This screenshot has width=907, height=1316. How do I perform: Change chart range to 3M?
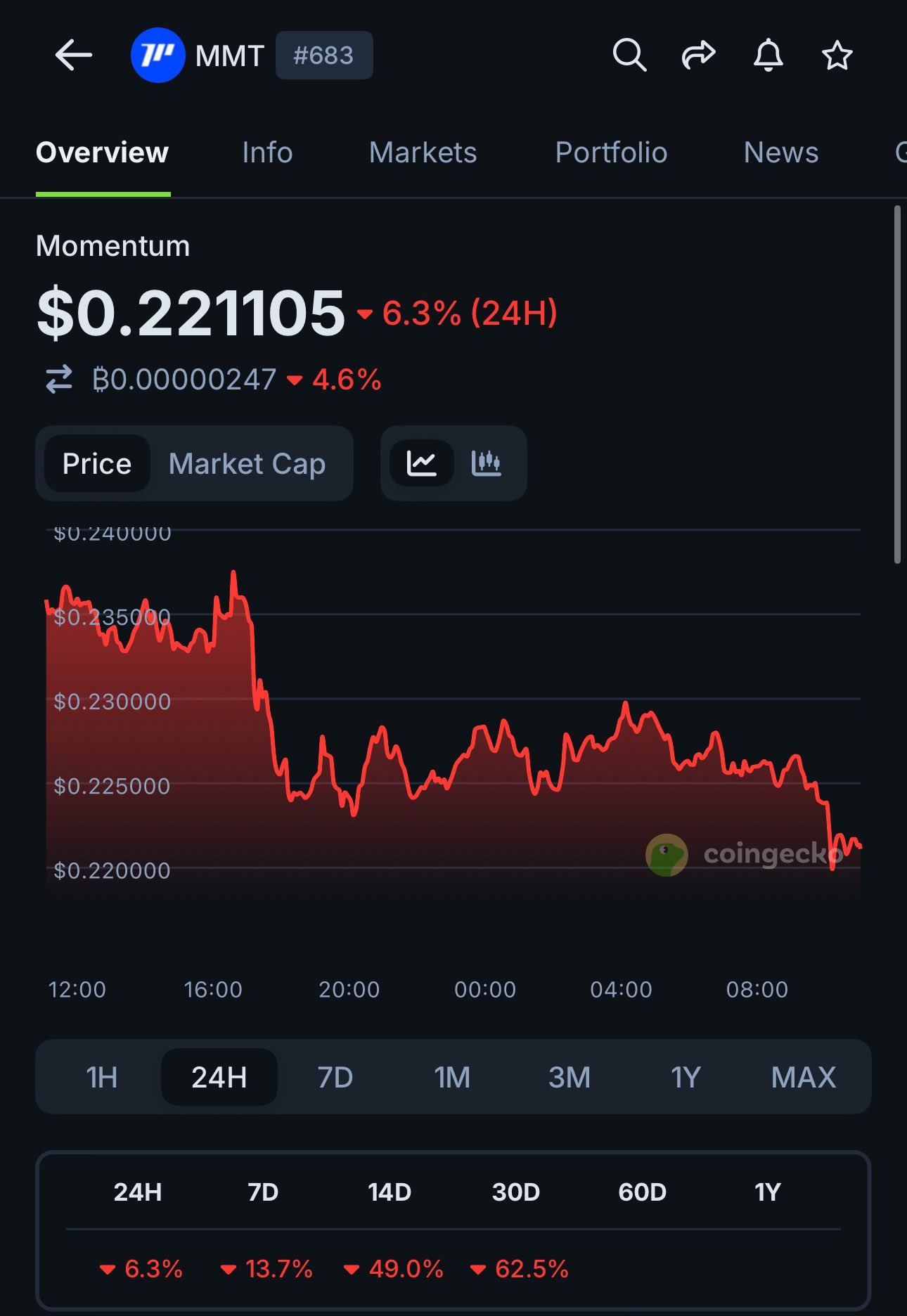[x=569, y=1077]
